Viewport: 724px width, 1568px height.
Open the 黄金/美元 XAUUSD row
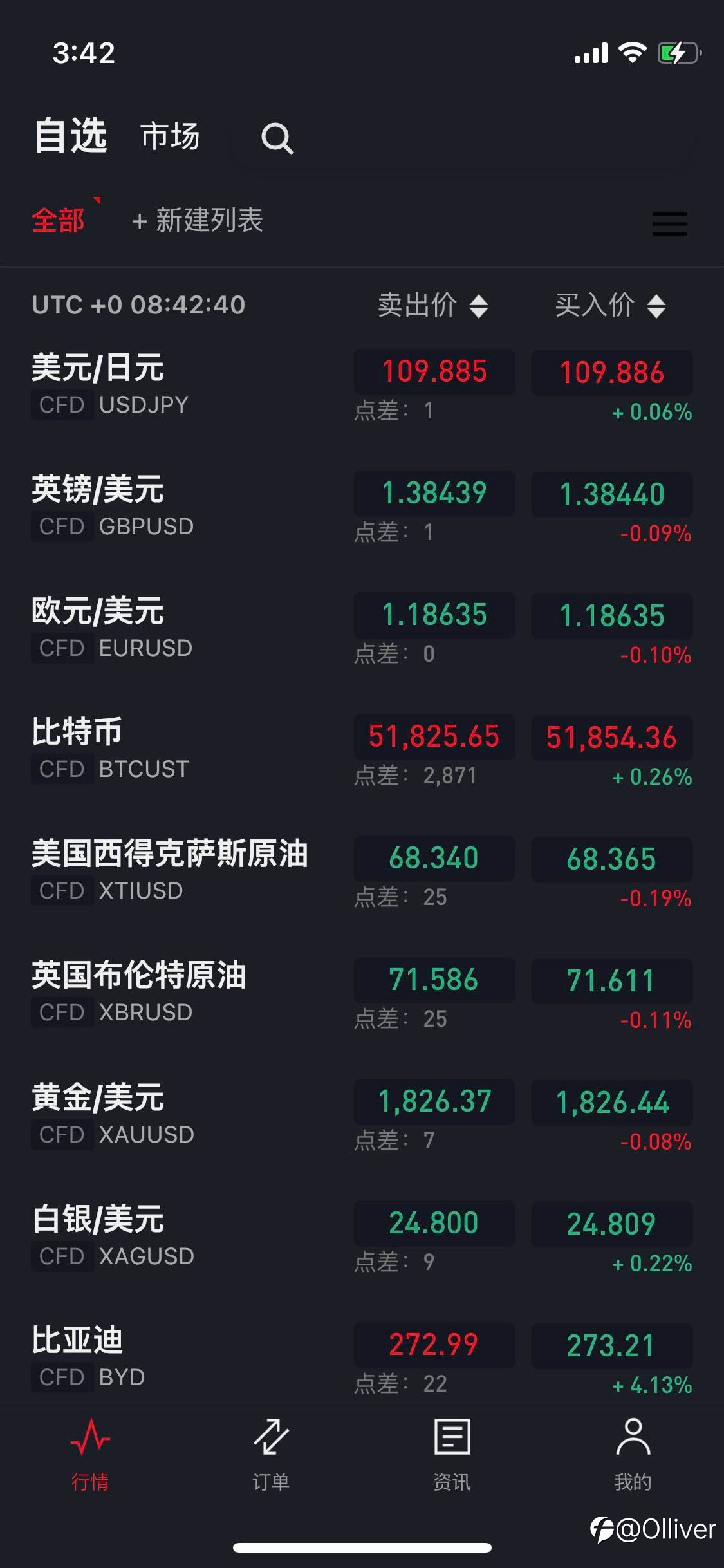[x=362, y=1115]
